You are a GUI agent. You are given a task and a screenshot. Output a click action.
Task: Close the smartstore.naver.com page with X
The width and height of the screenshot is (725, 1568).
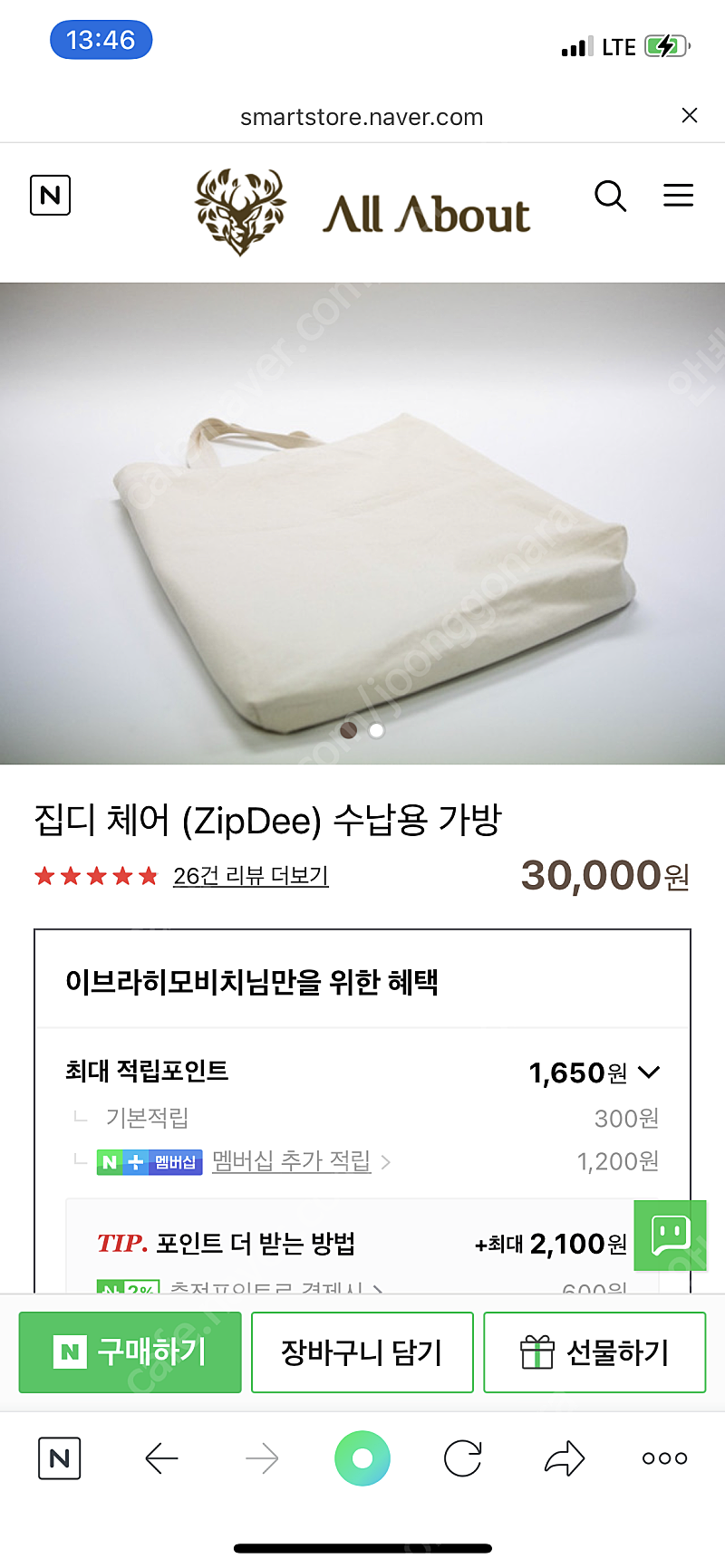point(690,115)
